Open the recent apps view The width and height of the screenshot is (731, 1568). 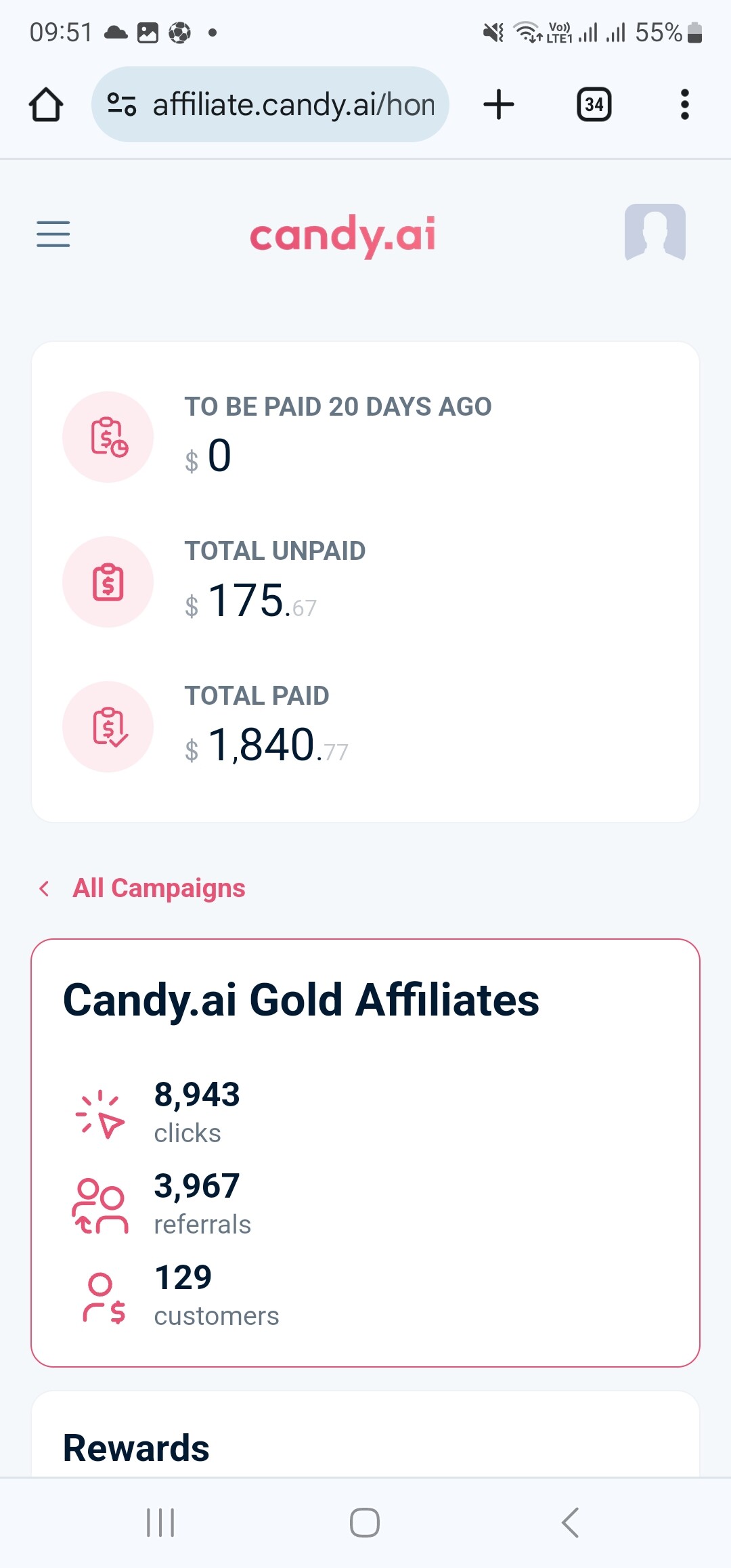[x=160, y=1523]
